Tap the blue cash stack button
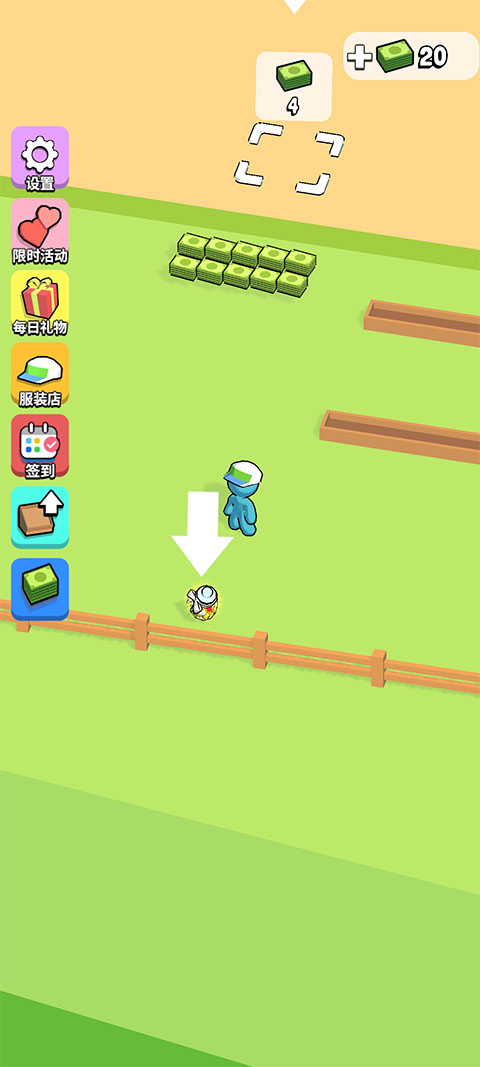The image size is (480, 1067). tap(39, 589)
